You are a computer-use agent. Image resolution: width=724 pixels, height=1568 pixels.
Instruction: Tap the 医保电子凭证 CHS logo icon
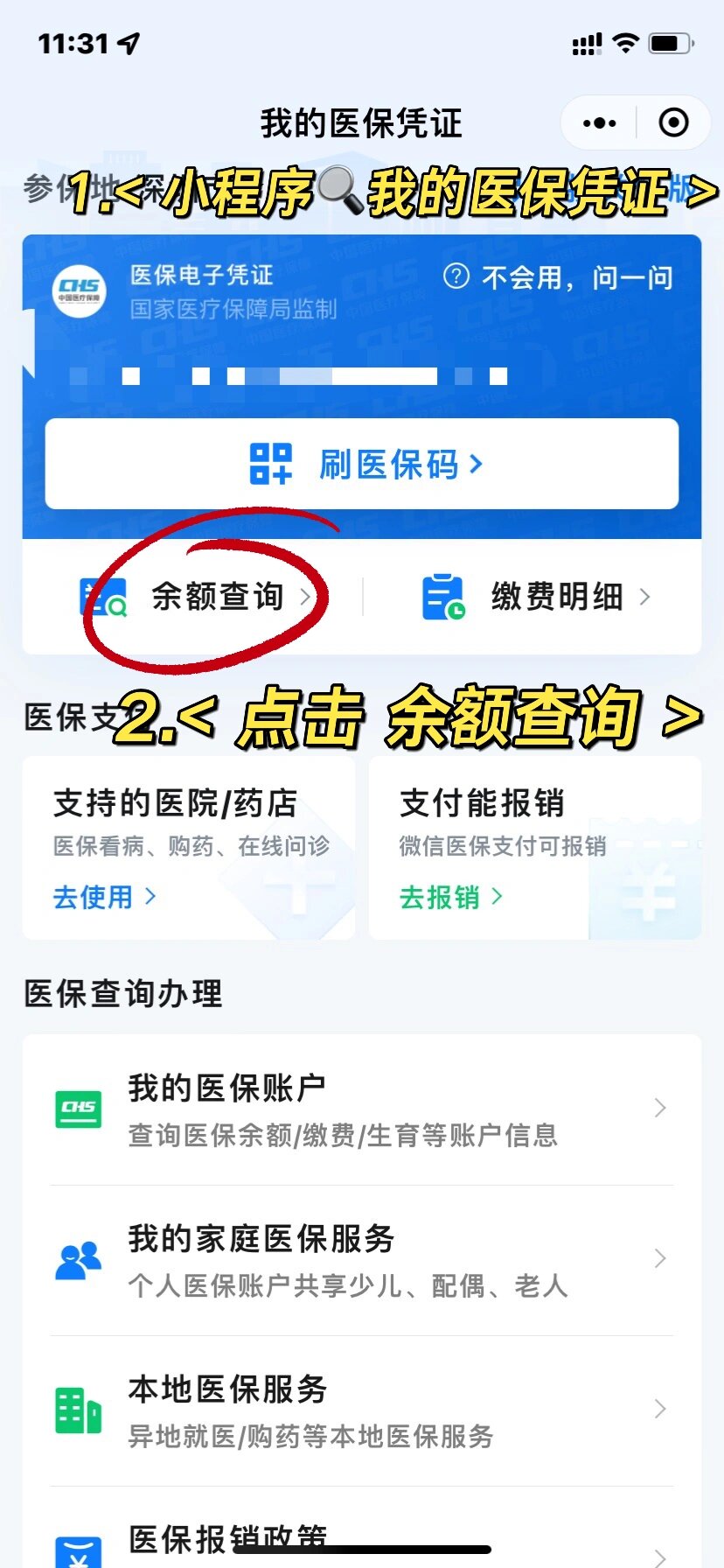click(x=79, y=289)
